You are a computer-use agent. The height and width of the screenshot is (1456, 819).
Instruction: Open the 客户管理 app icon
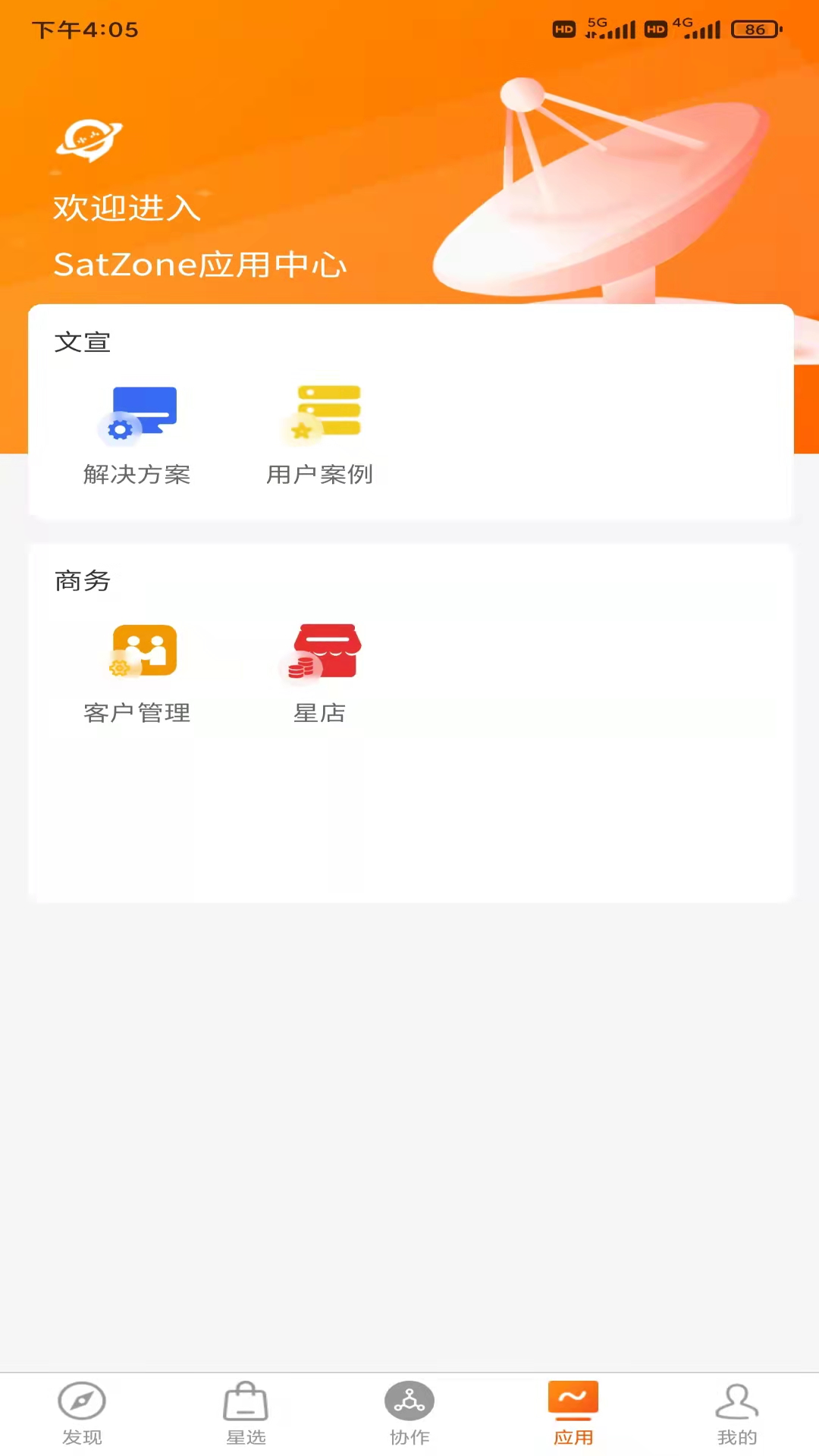click(144, 649)
